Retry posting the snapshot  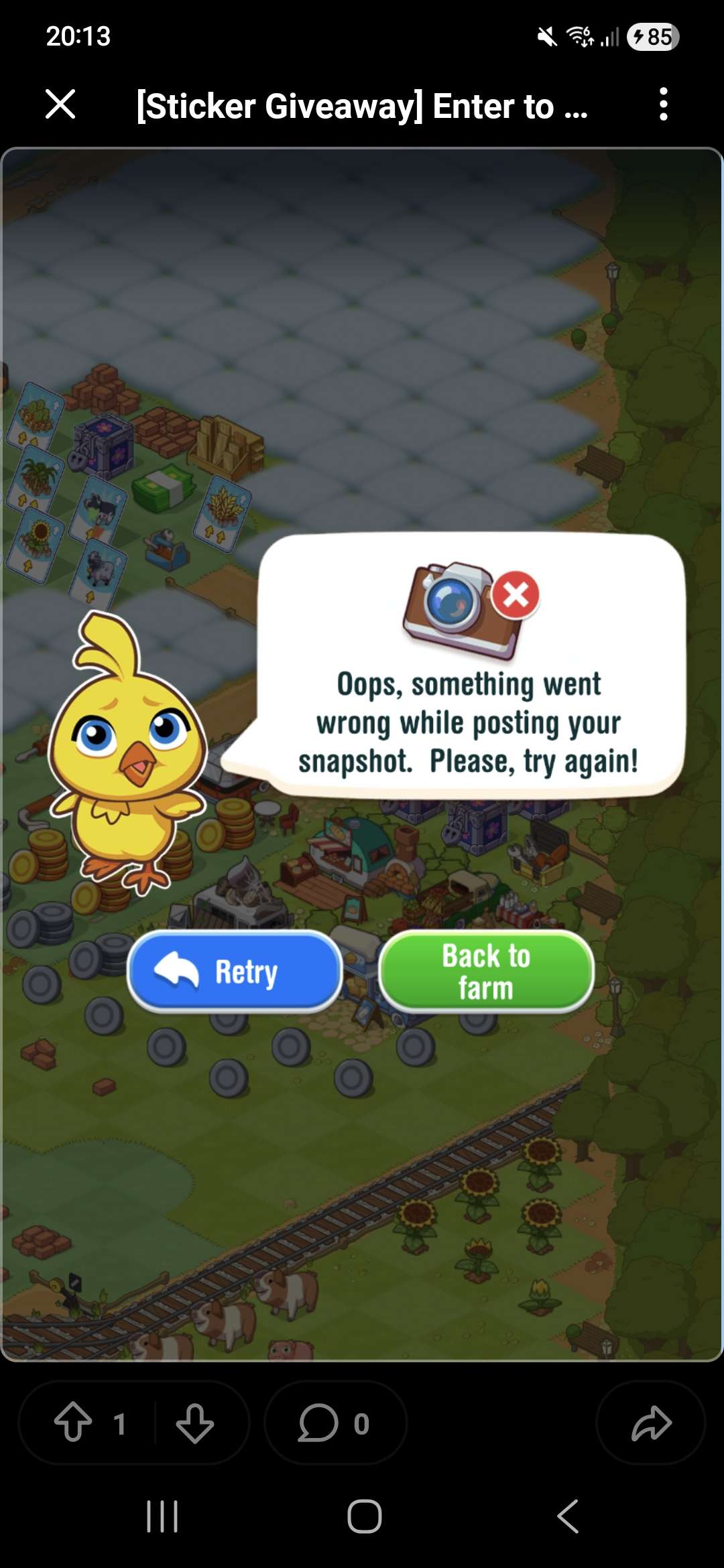pyautogui.click(x=235, y=971)
